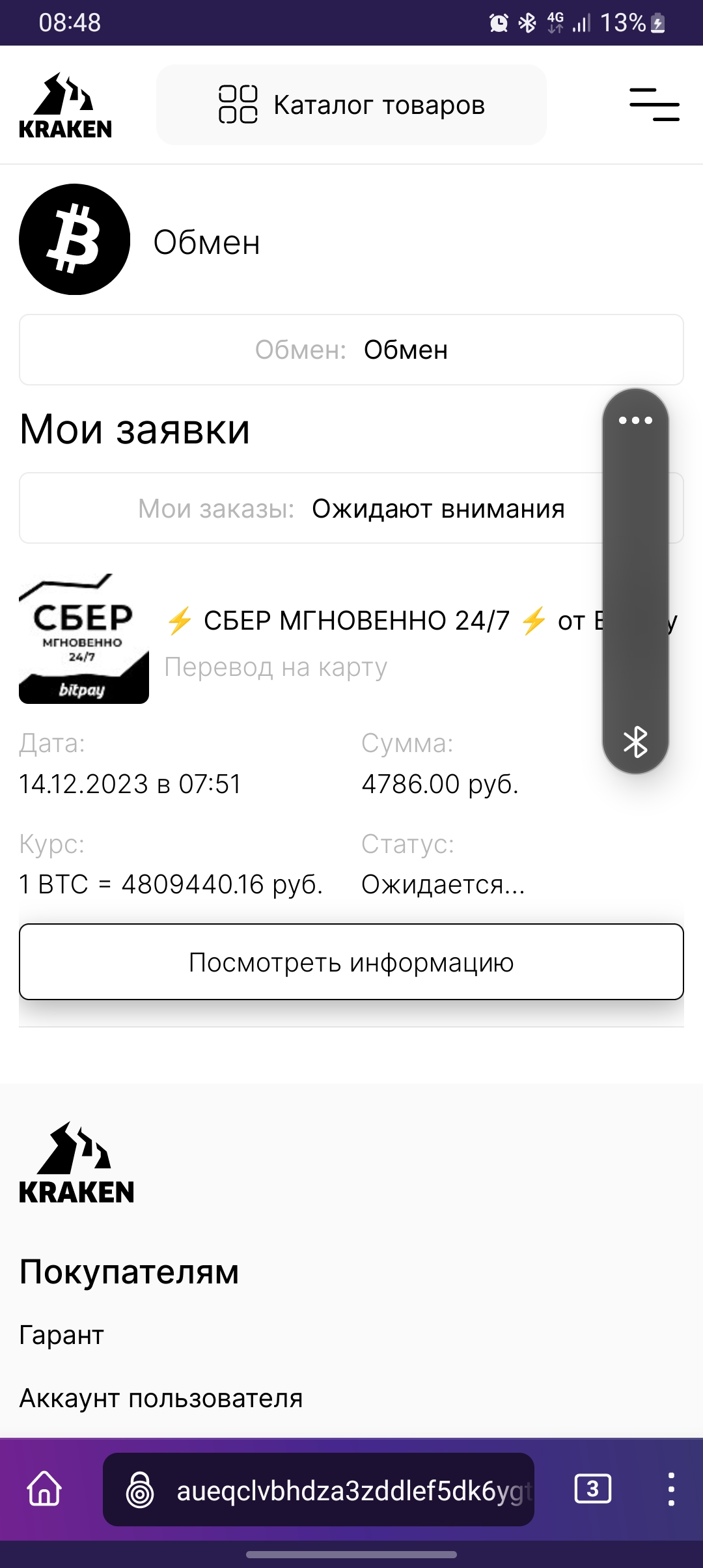Image resolution: width=703 pixels, height=1568 pixels.
Task: Open the hamburger menu in the header
Action: coord(654,105)
